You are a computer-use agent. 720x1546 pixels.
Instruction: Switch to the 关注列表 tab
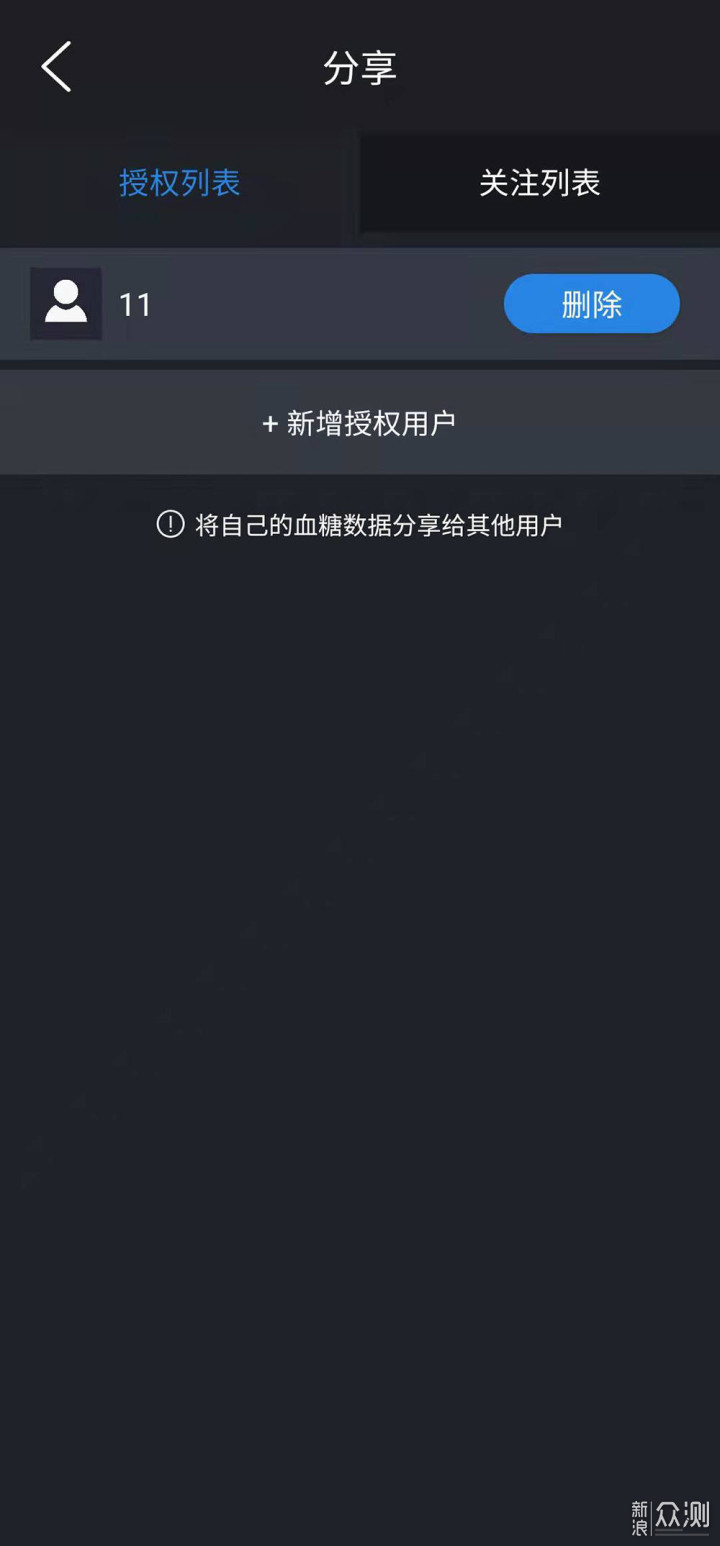coord(539,183)
